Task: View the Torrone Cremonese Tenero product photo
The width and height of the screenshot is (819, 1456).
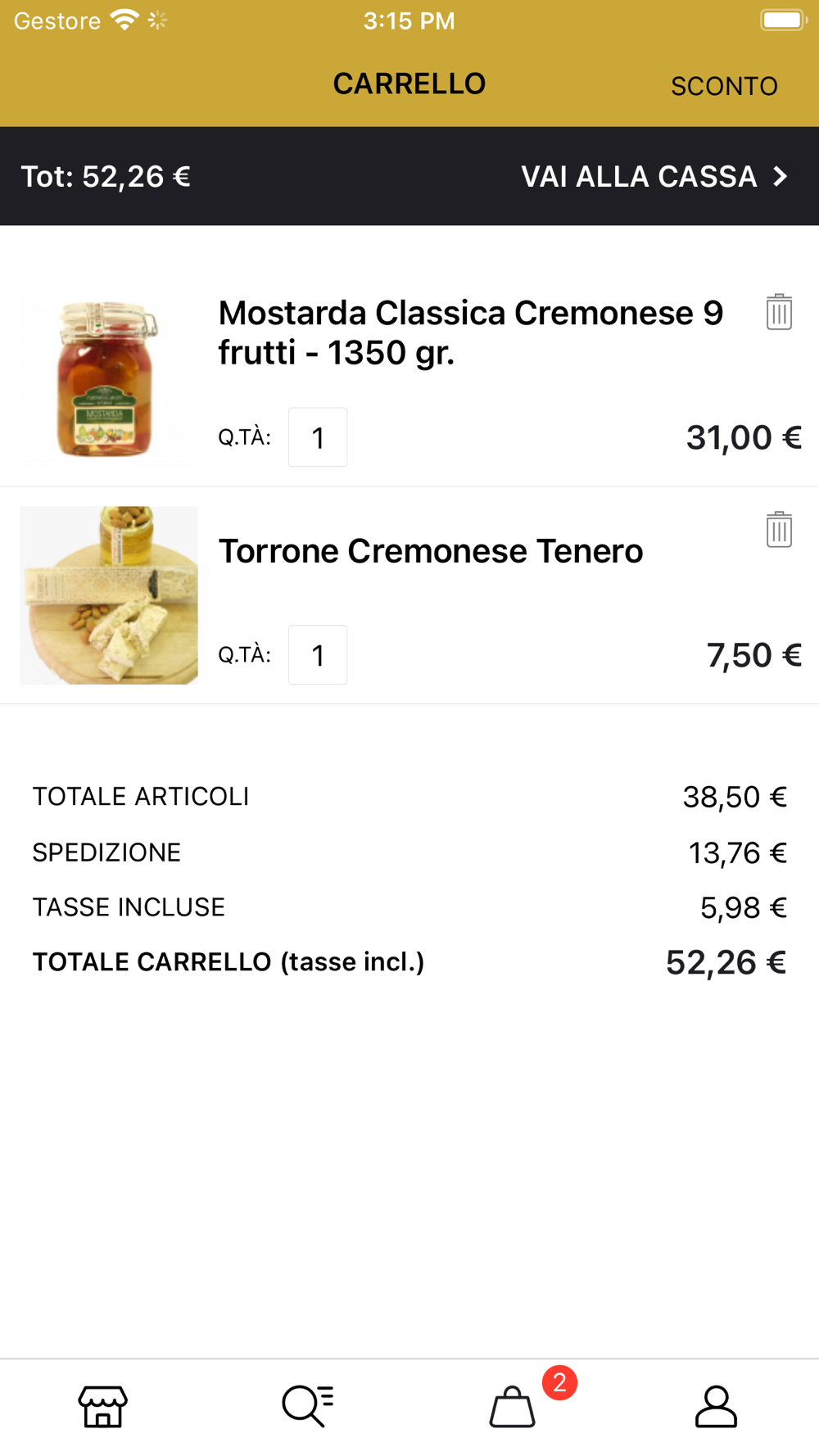Action: 109,595
